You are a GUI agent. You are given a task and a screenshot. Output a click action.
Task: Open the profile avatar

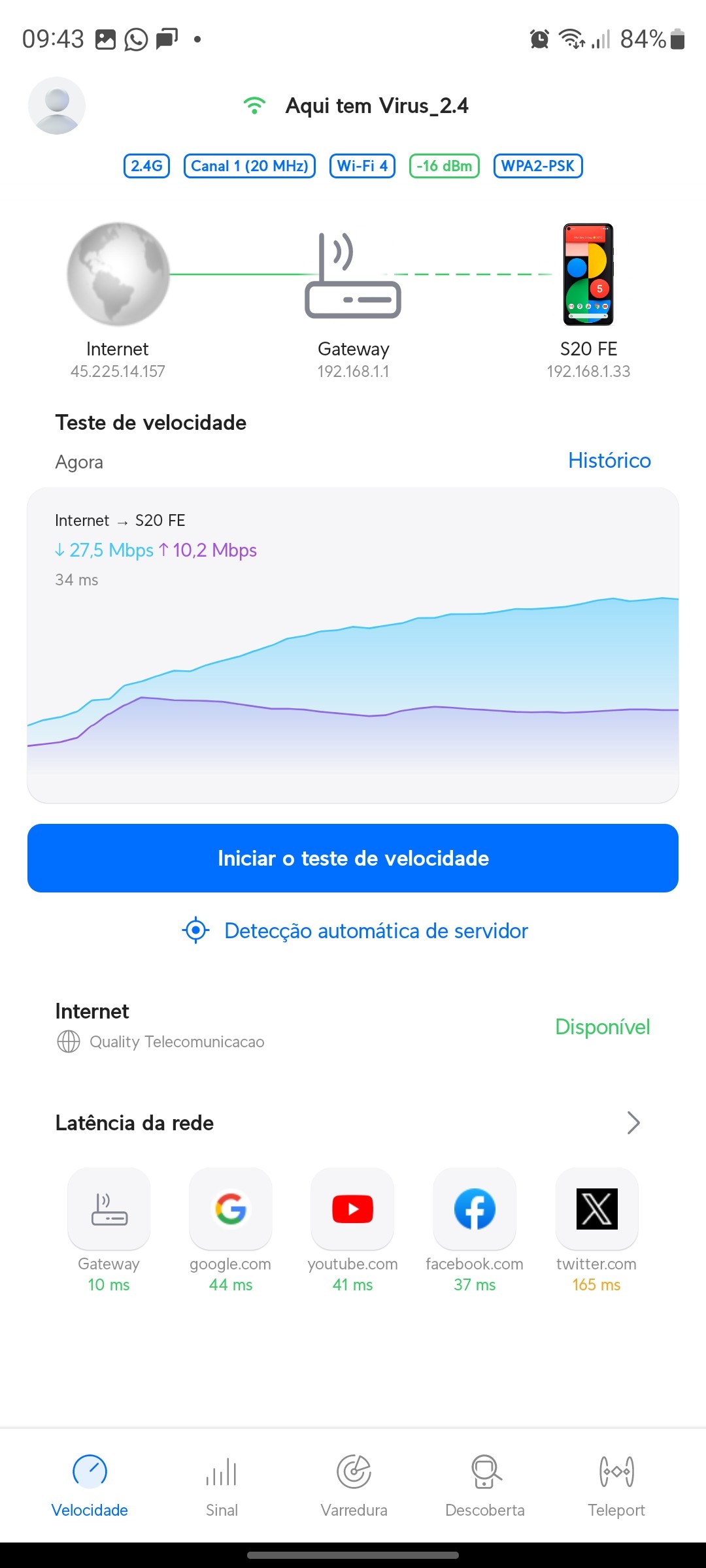(57, 106)
